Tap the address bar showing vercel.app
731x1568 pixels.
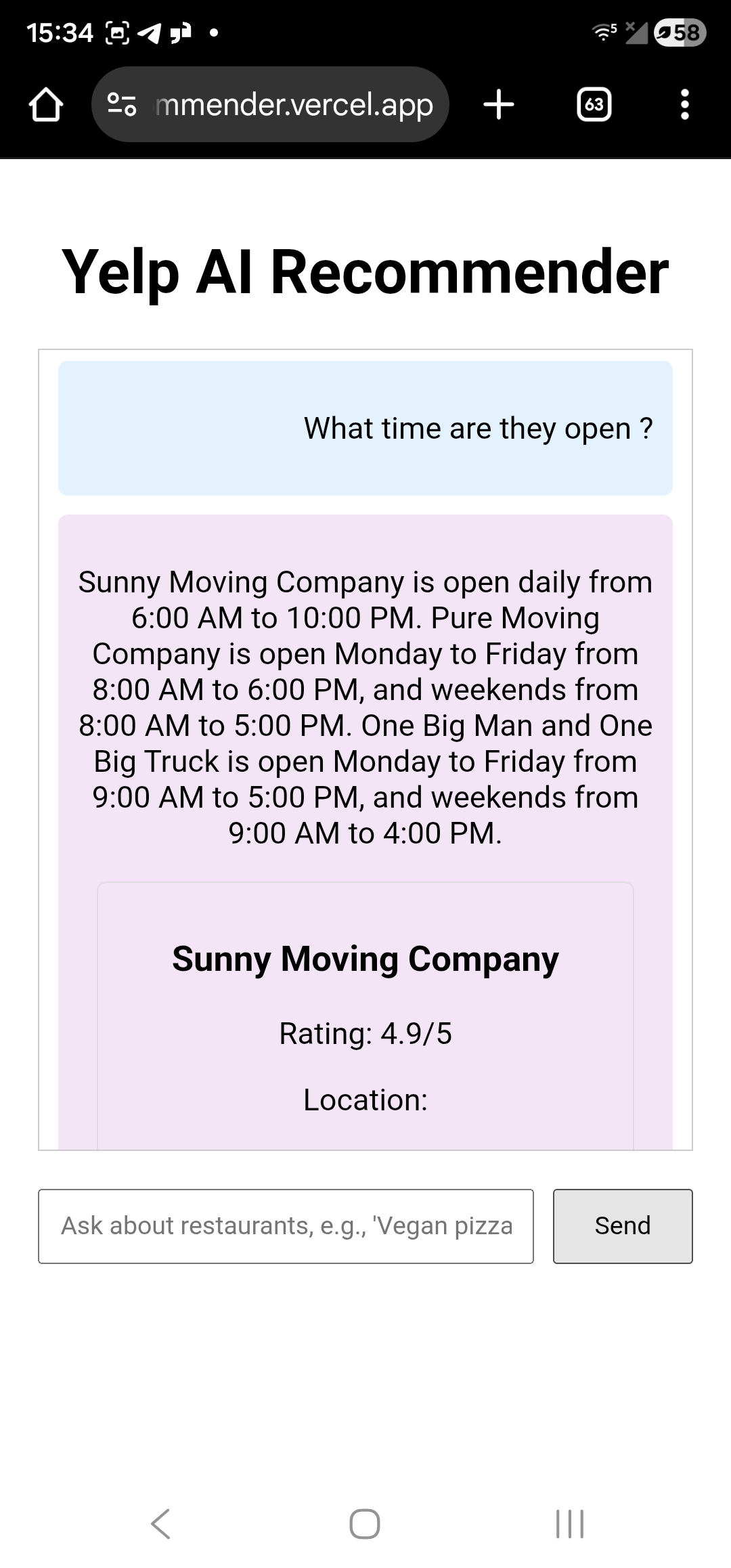coord(293,105)
